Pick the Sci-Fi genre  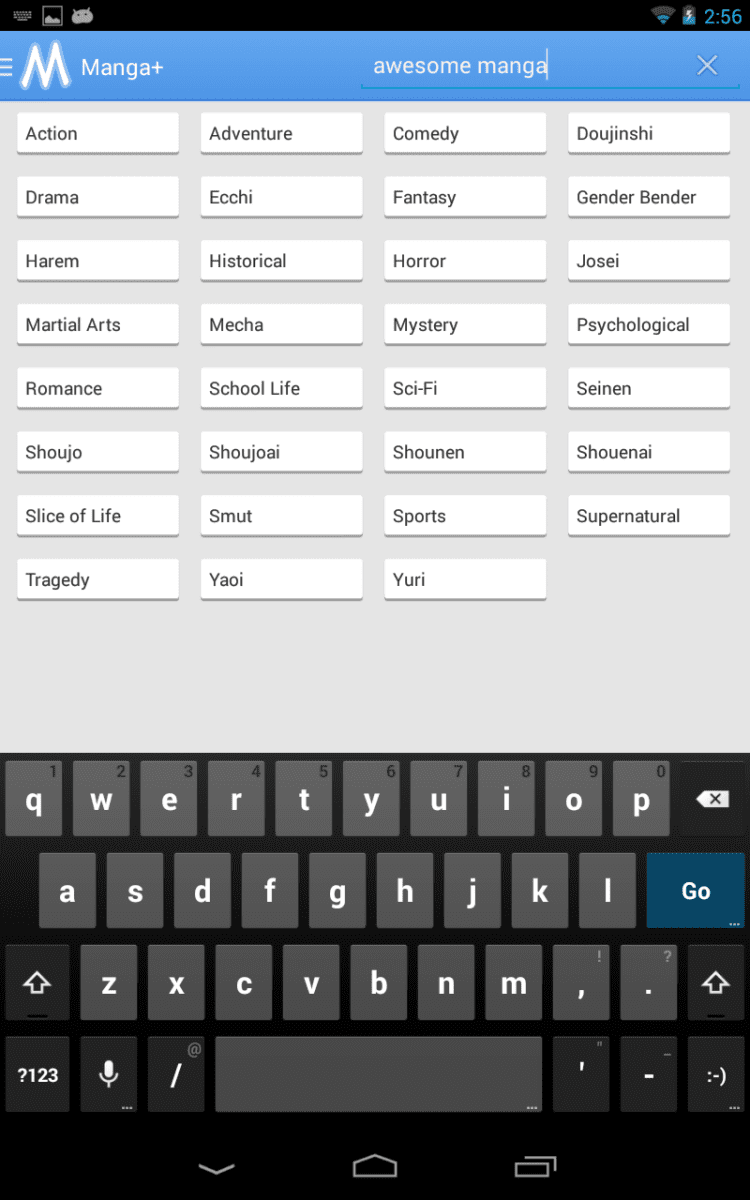click(465, 389)
